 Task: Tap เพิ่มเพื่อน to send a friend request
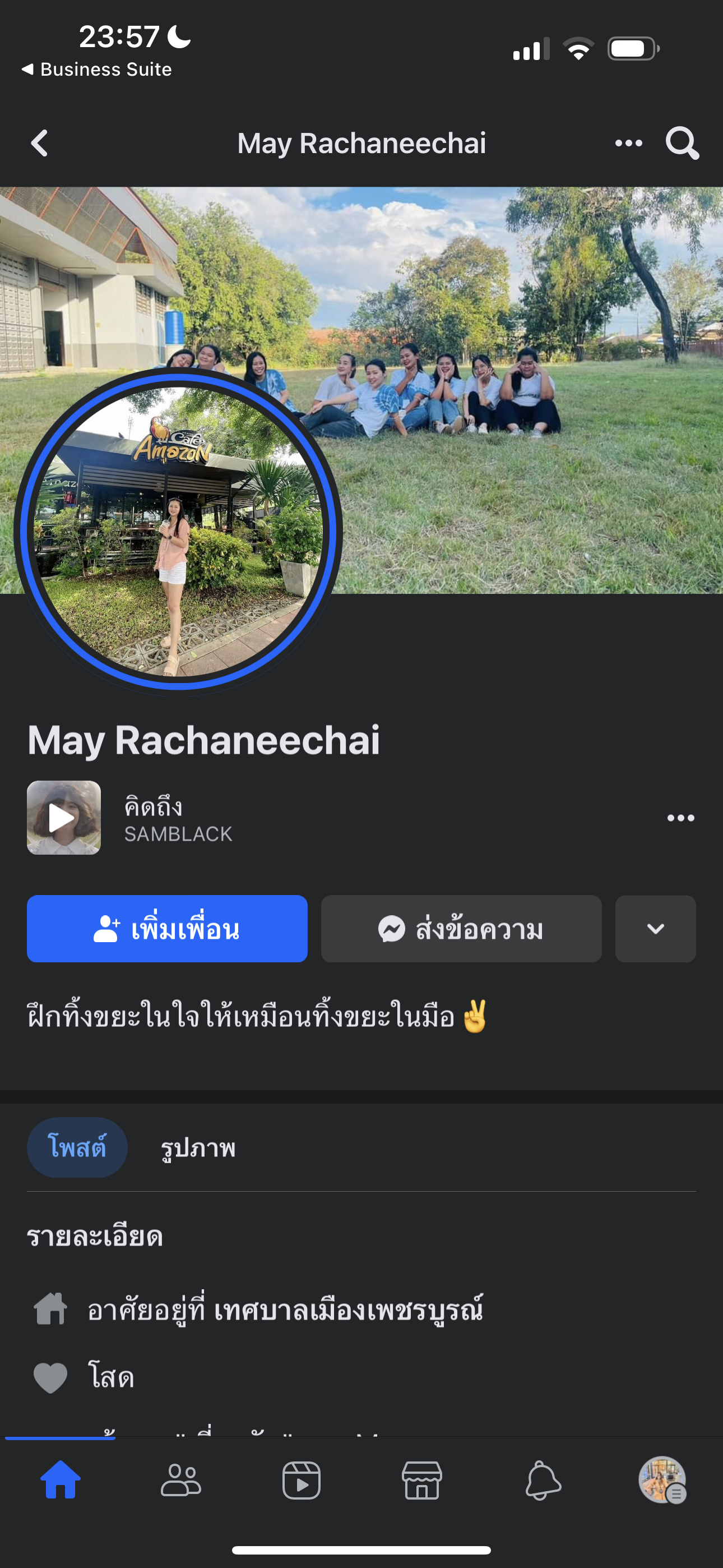click(167, 928)
